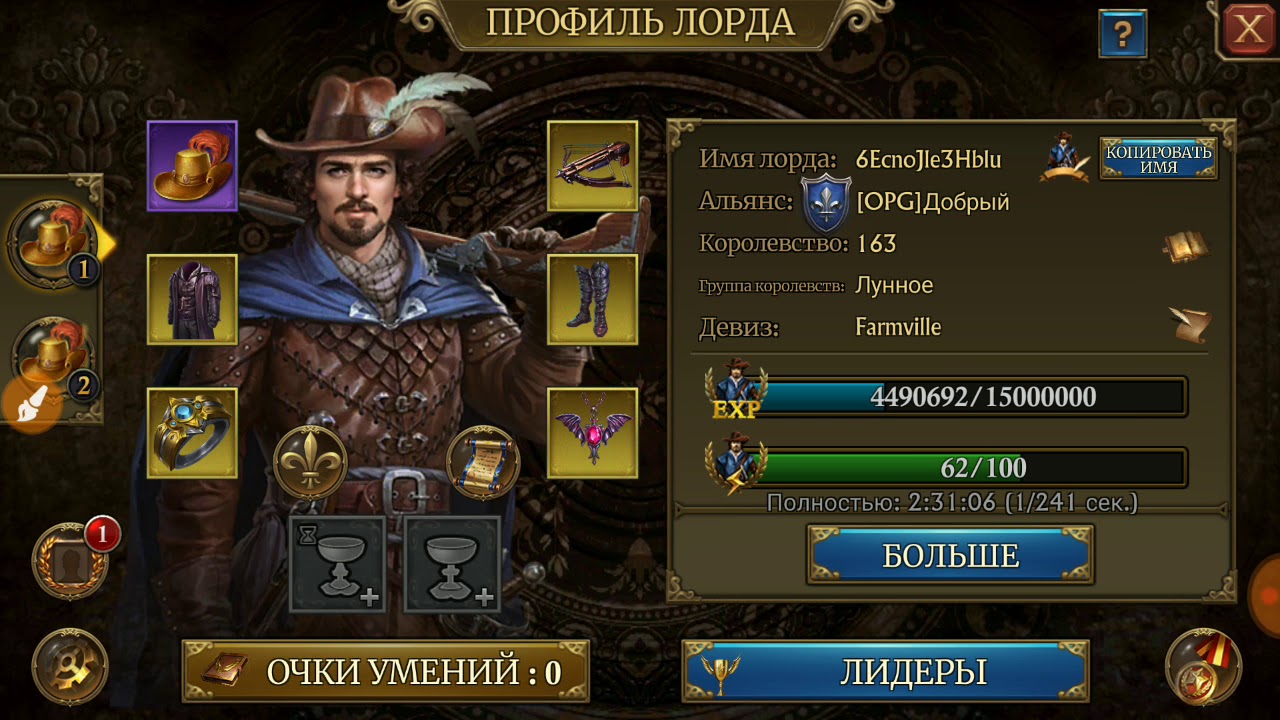
Task: Select the ring accessory slot
Action: [x=192, y=433]
